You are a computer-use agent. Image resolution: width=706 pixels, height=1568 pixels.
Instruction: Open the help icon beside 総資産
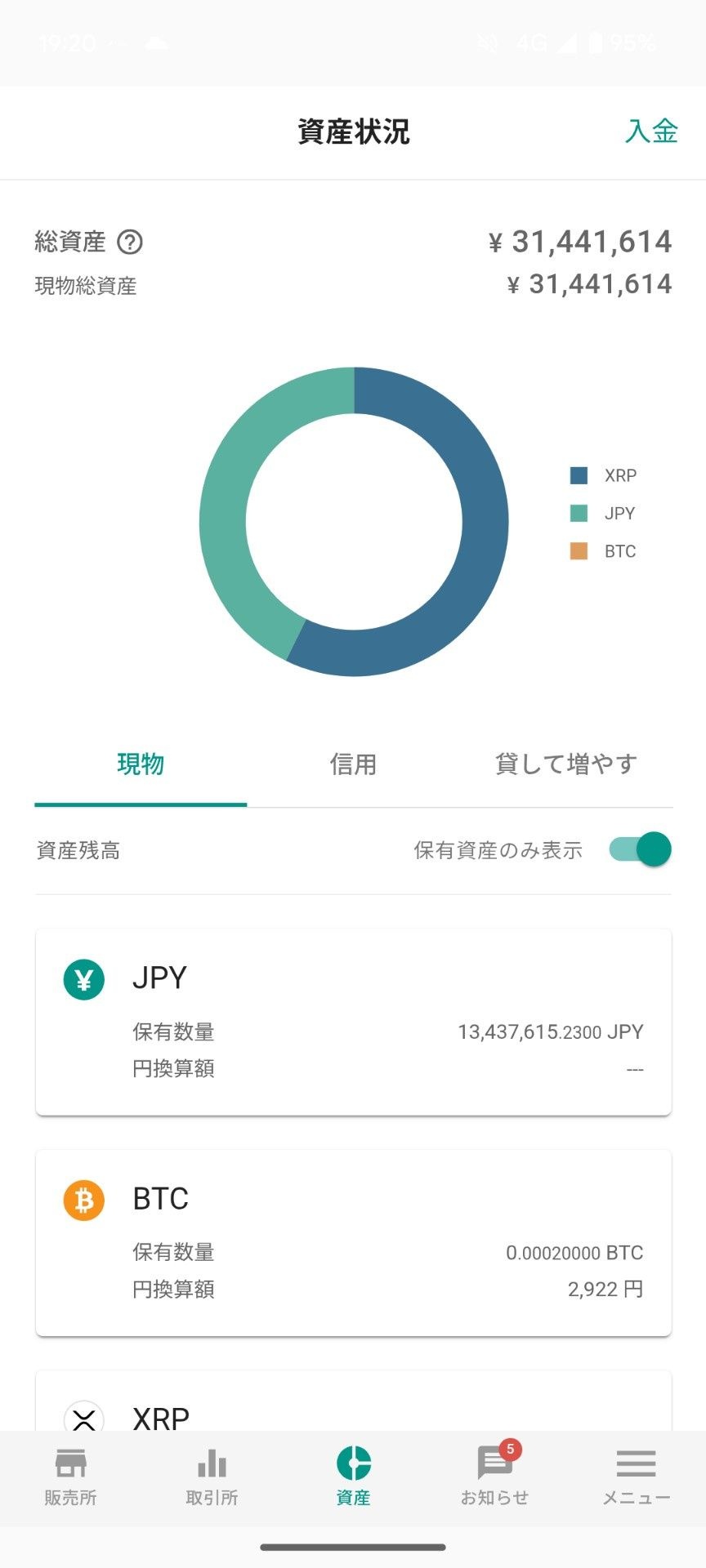[130, 242]
